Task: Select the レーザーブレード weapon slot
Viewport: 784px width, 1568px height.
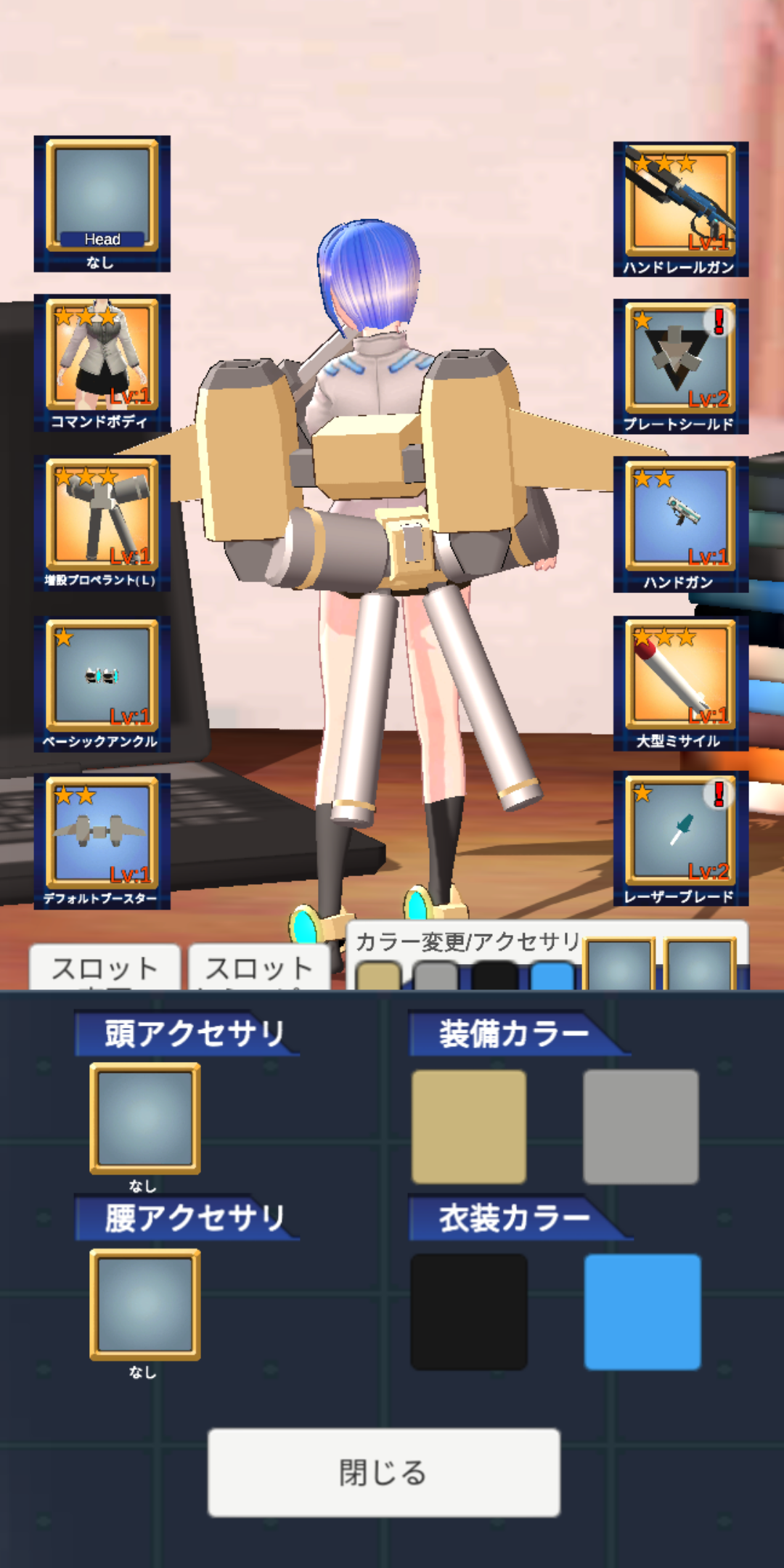Action: tap(681, 839)
